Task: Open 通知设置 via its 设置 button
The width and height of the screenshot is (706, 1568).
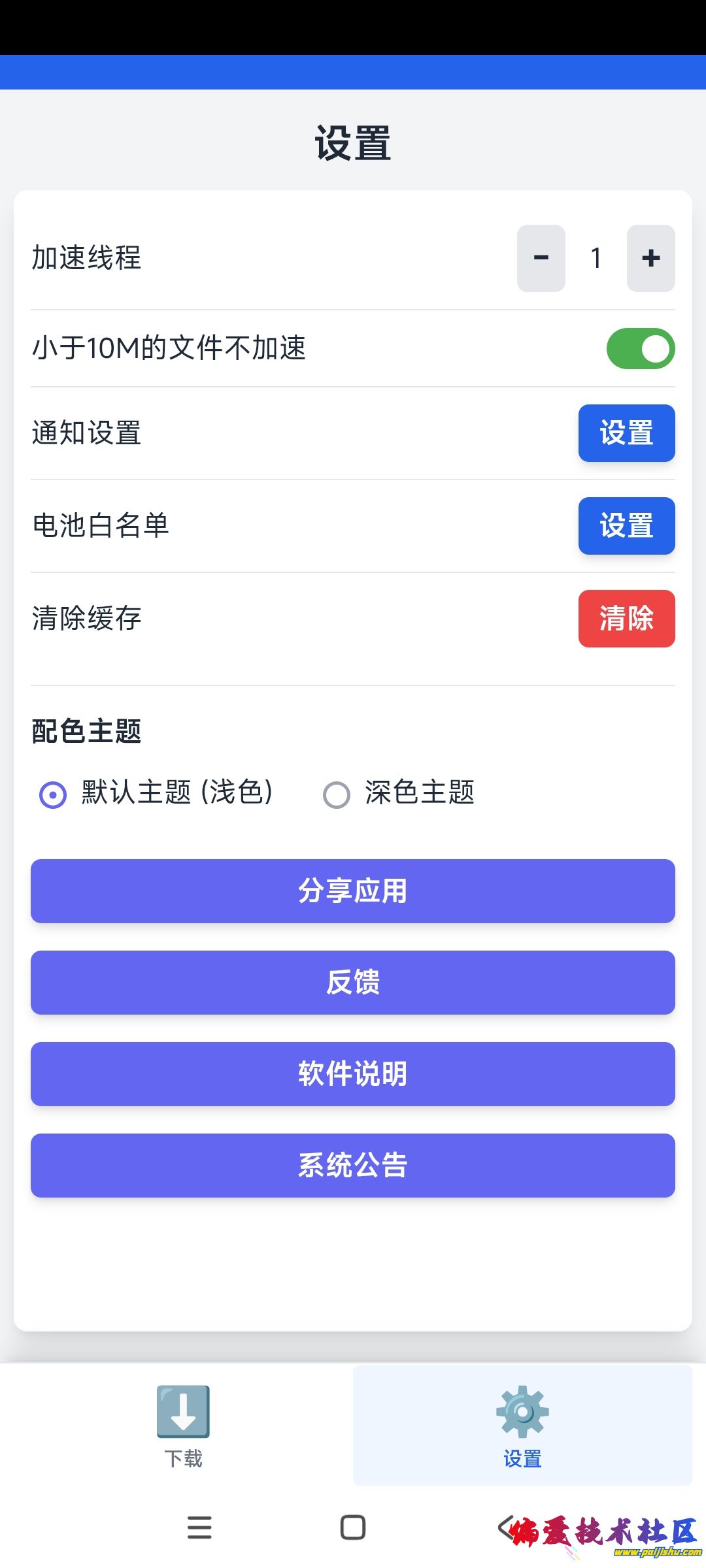Action: click(626, 433)
